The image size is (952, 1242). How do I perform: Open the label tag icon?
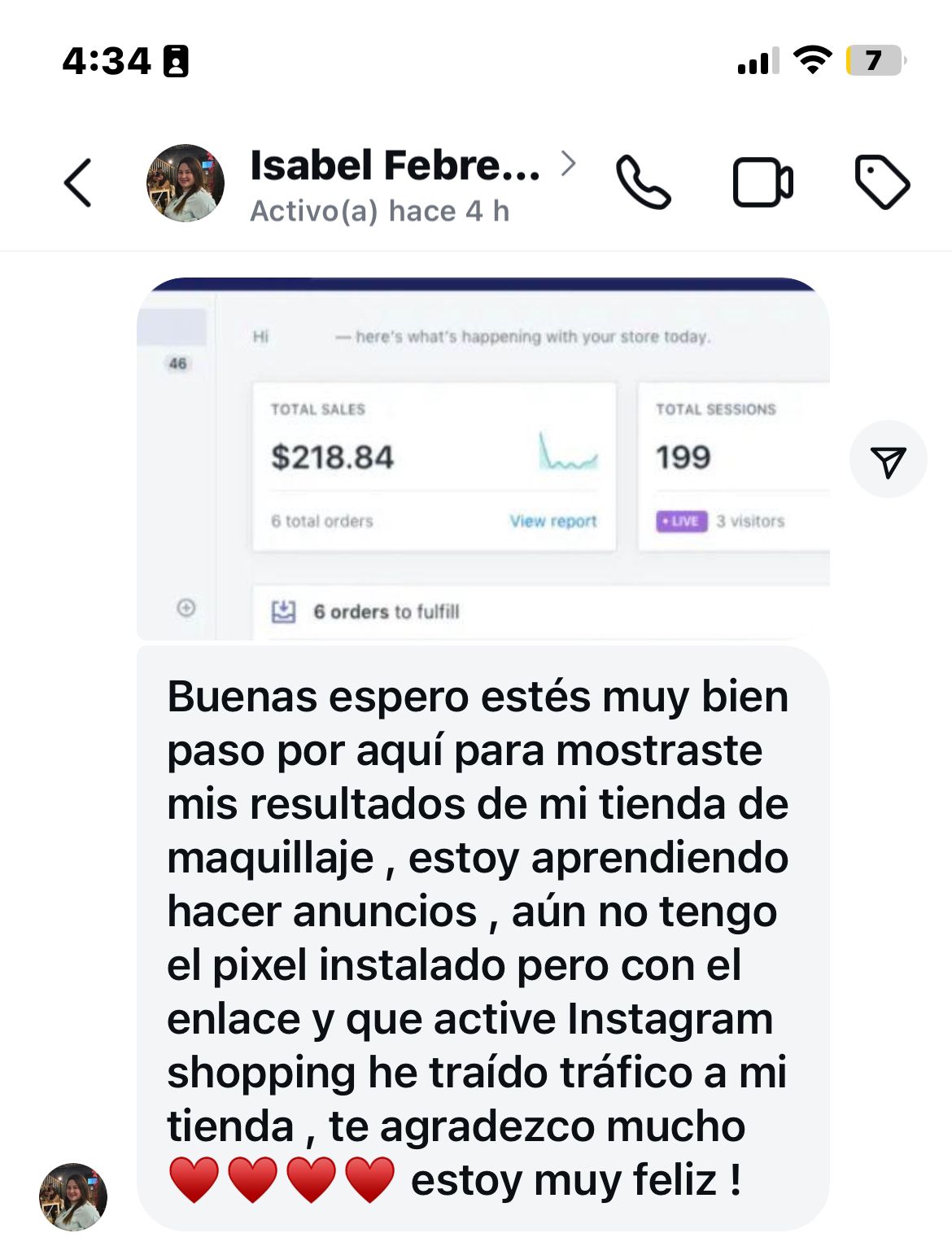click(x=882, y=182)
